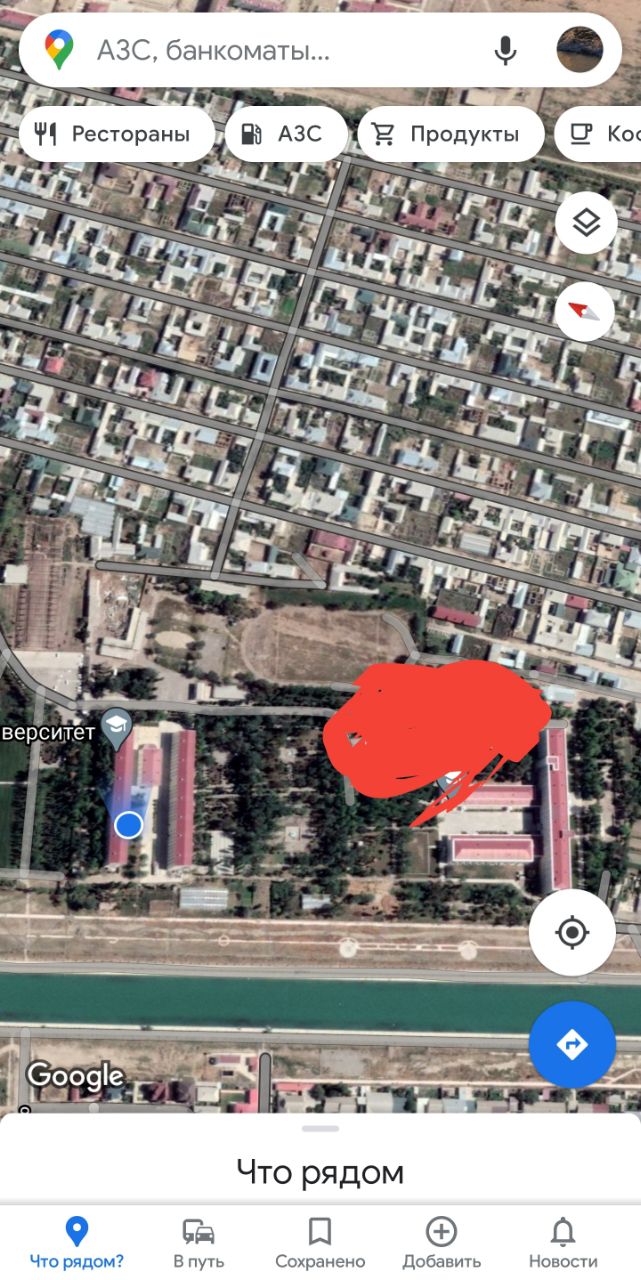Tap the университет map marker

pyautogui.click(x=118, y=729)
